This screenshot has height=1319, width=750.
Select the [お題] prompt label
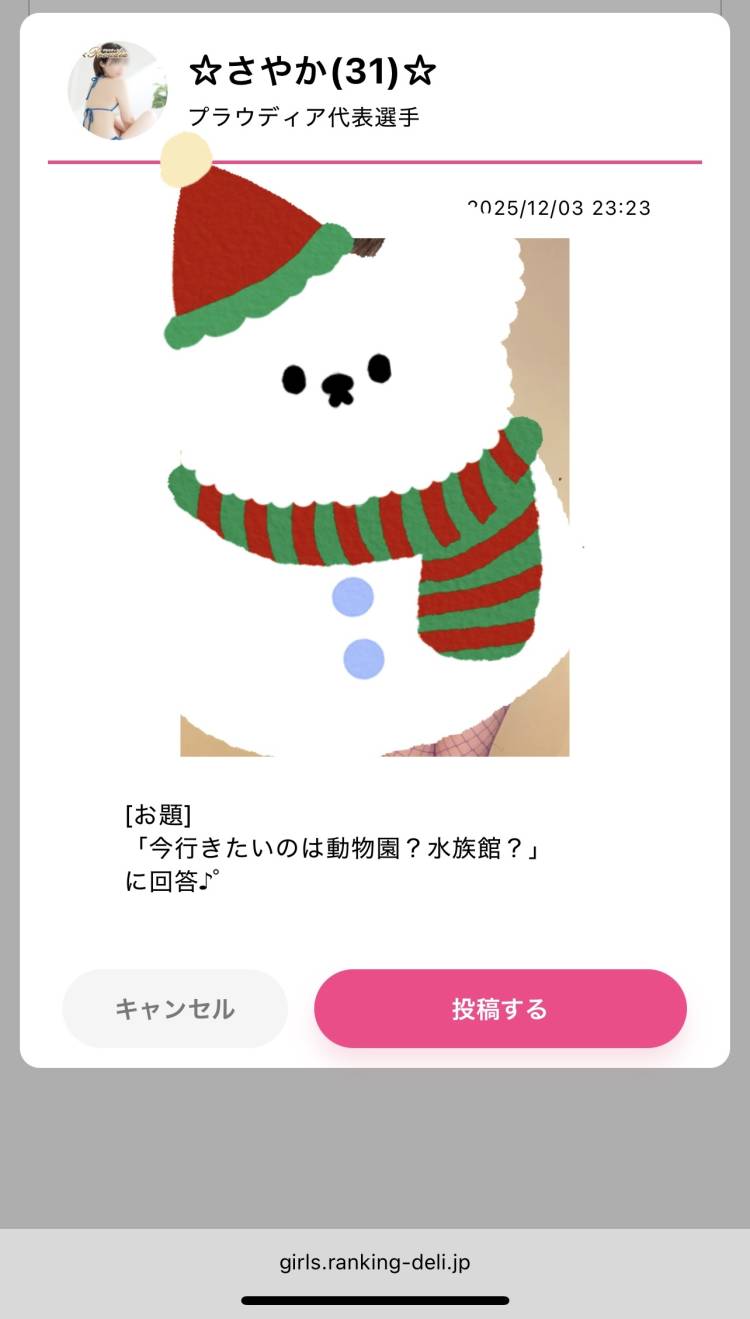148,816
